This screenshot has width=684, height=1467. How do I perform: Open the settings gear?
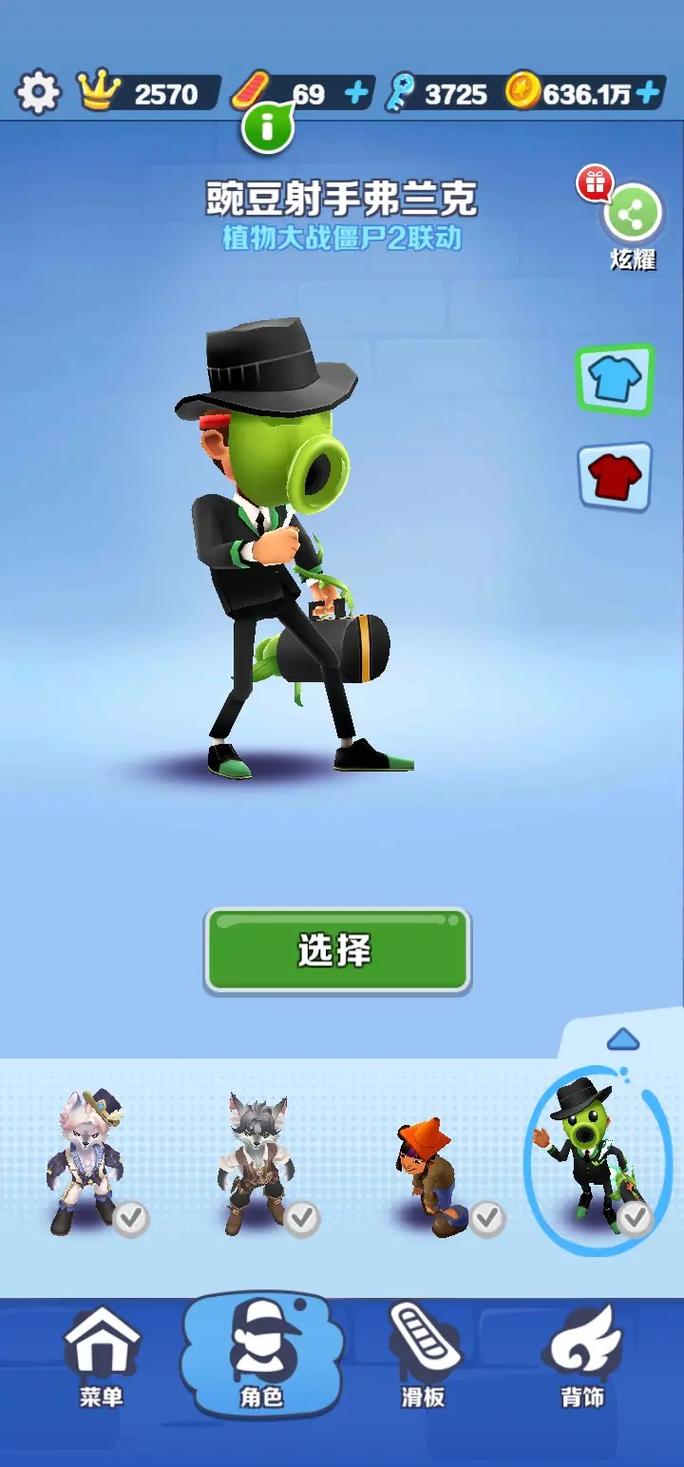pyautogui.click(x=39, y=93)
